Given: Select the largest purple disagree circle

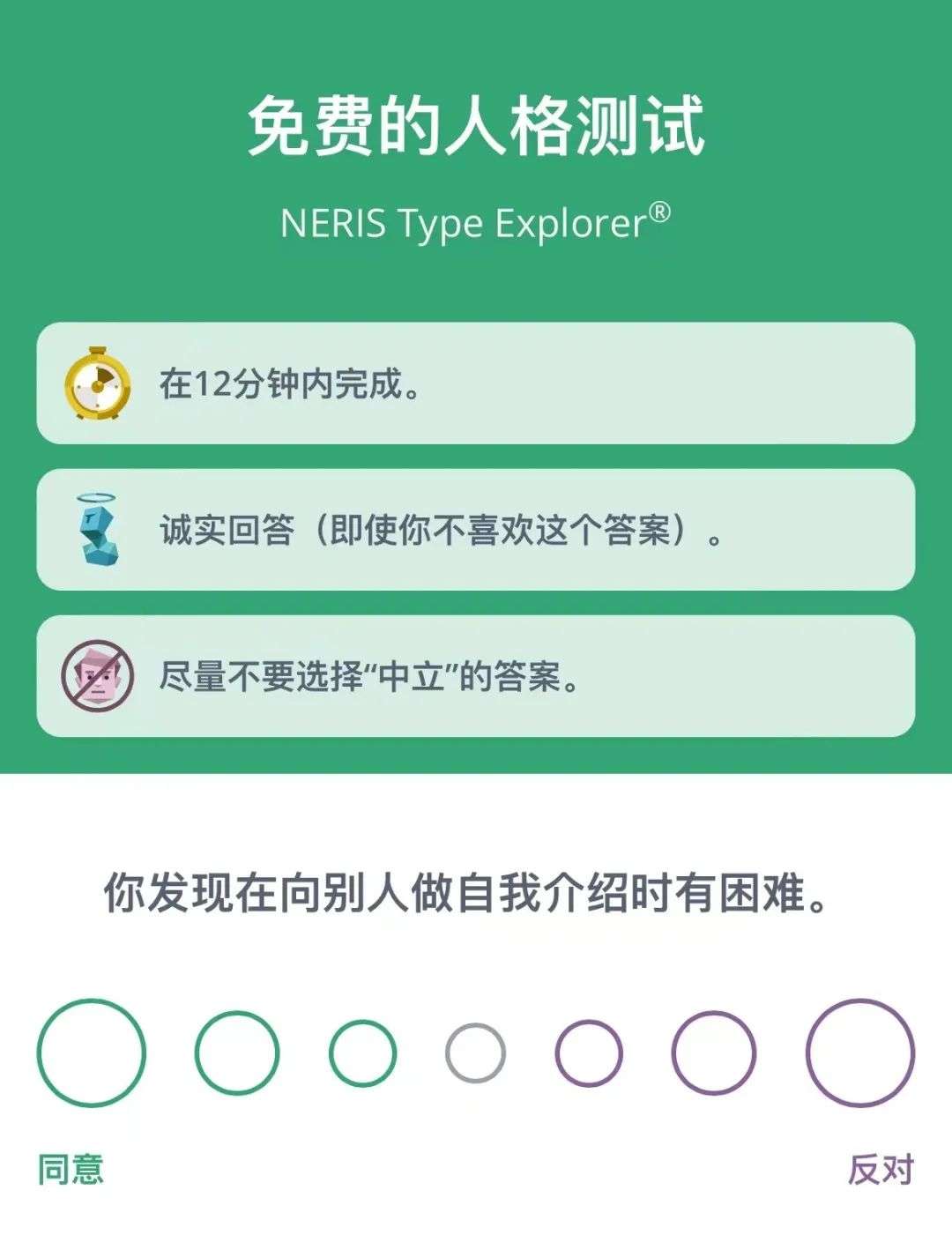Looking at the screenshot, I should [860, 1053].
